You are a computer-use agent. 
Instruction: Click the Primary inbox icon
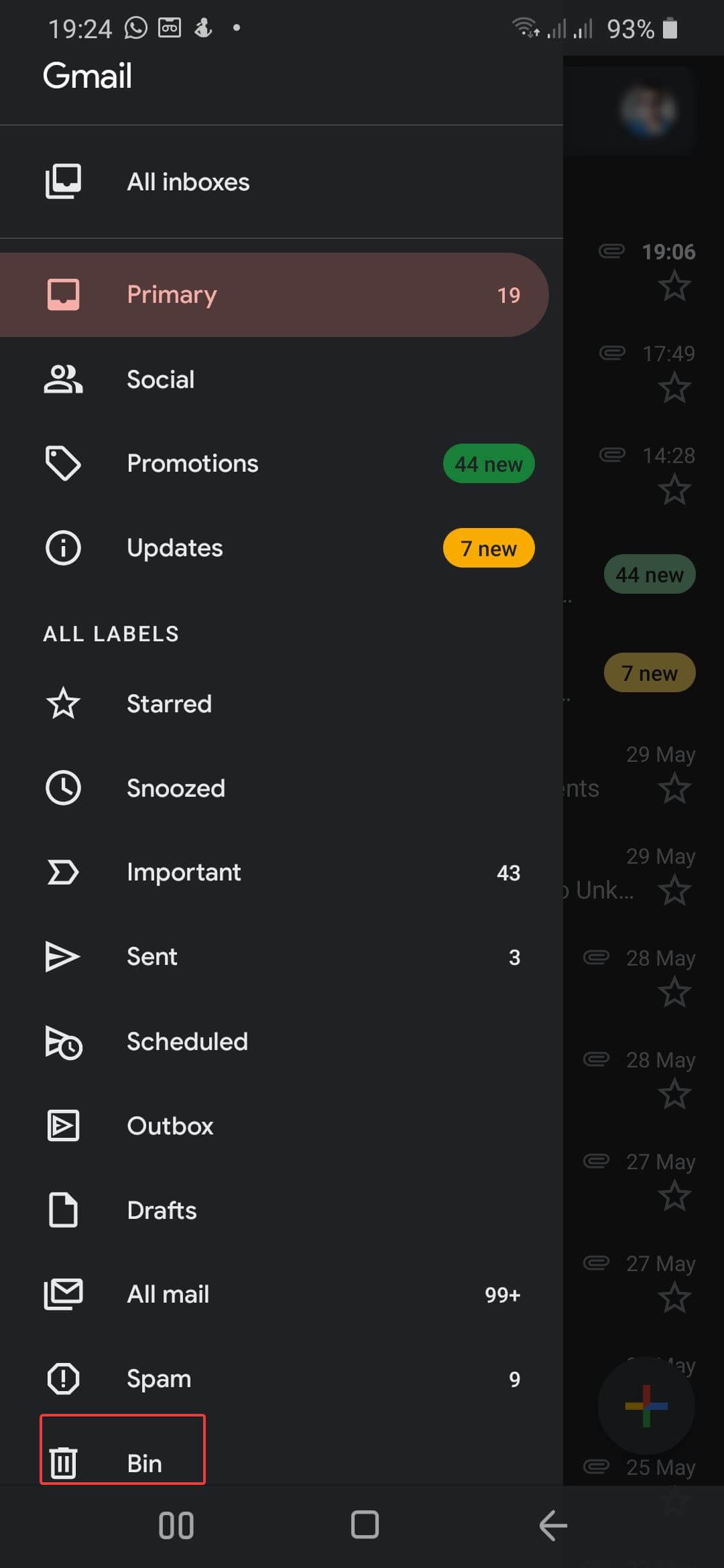(x=64, y=293)
